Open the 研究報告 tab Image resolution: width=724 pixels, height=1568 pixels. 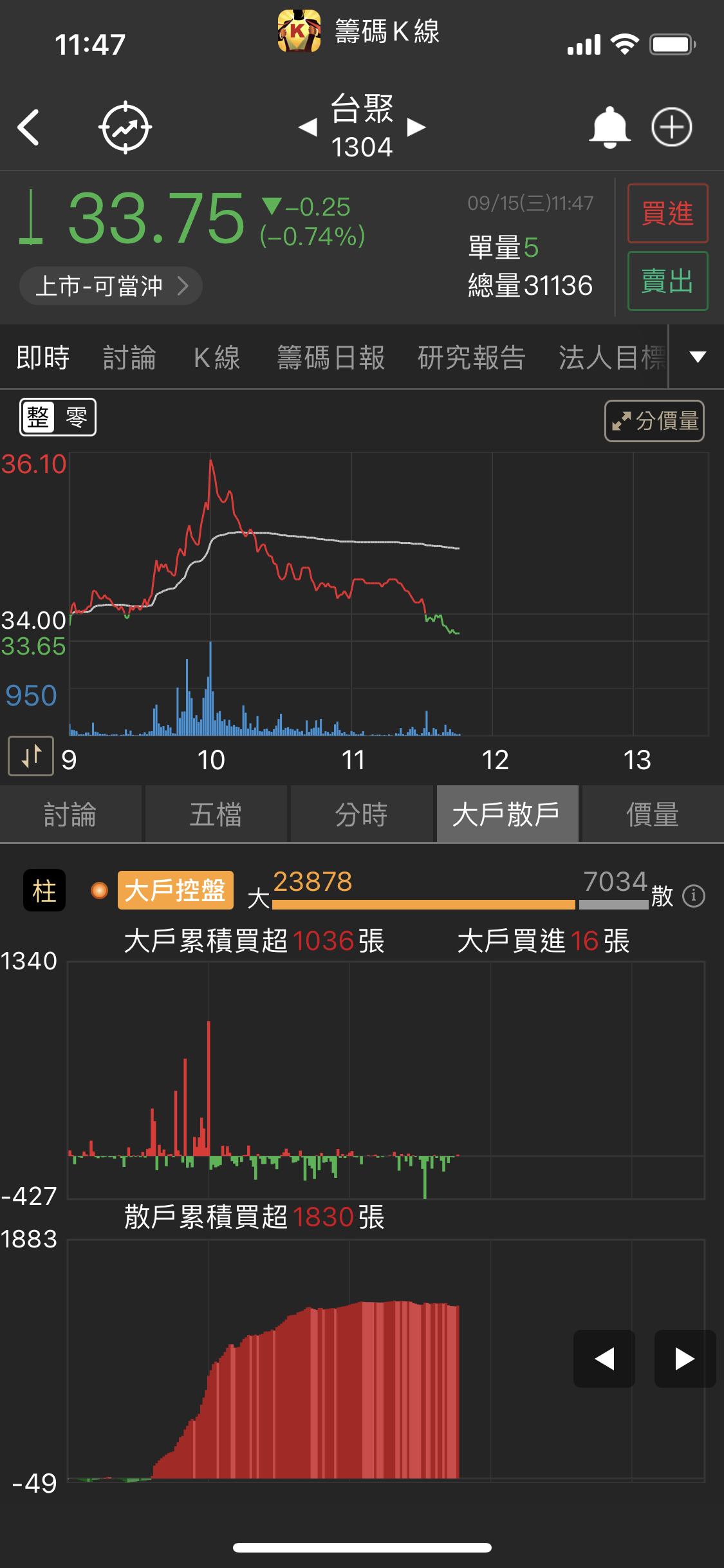[x=471, y=358]
